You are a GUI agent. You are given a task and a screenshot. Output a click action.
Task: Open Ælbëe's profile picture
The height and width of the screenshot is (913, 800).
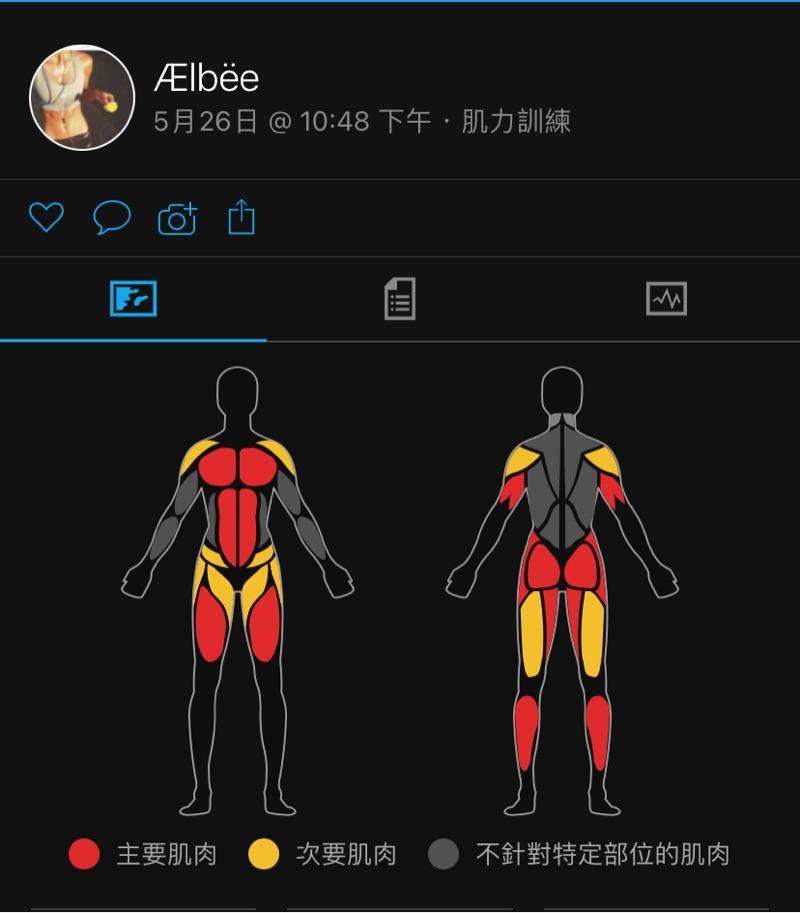click(x=82, y=97)
